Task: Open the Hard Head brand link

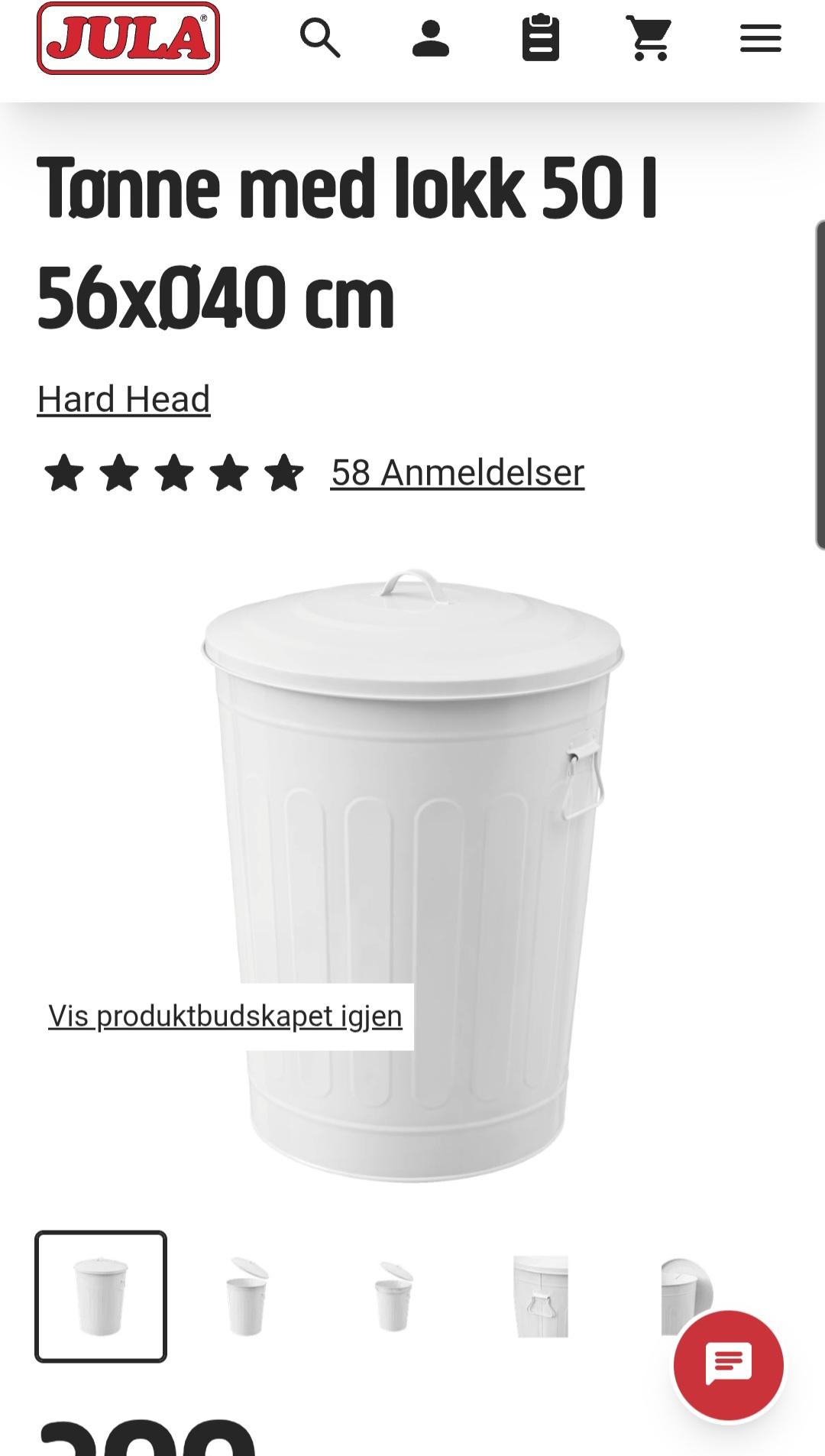Action: 124,399
